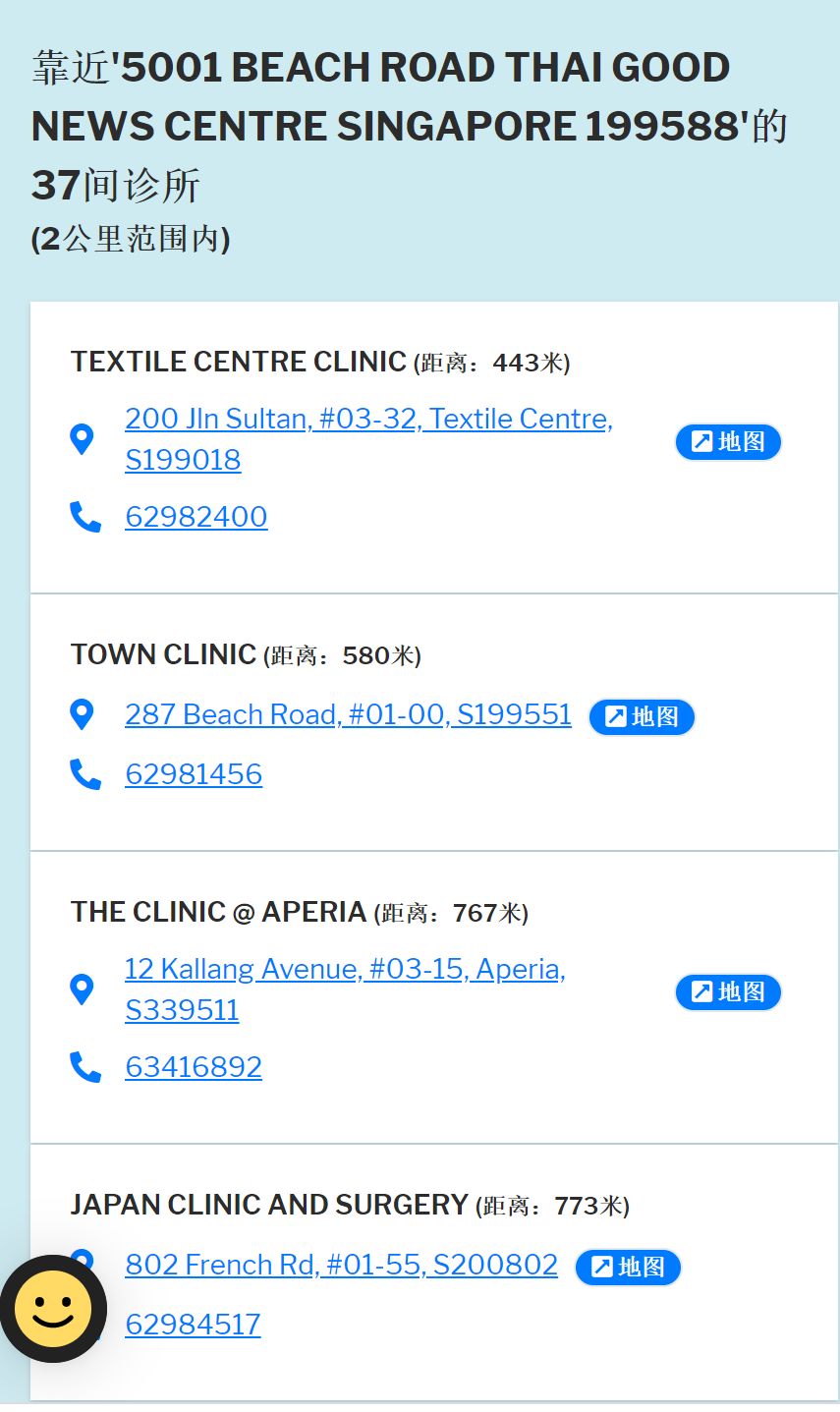
Task: Dial Japan Clinic number 62984517
Action: coord(194,1325)
